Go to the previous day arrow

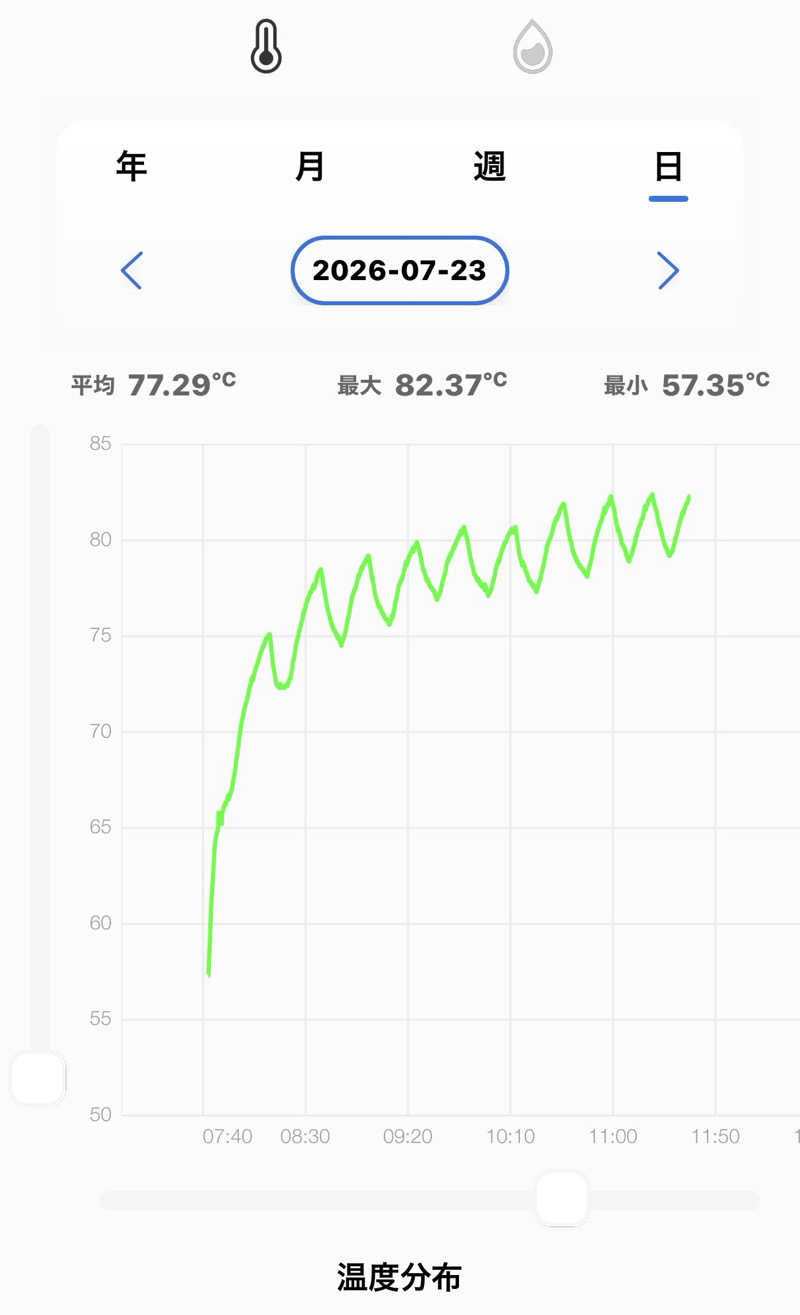132,270
